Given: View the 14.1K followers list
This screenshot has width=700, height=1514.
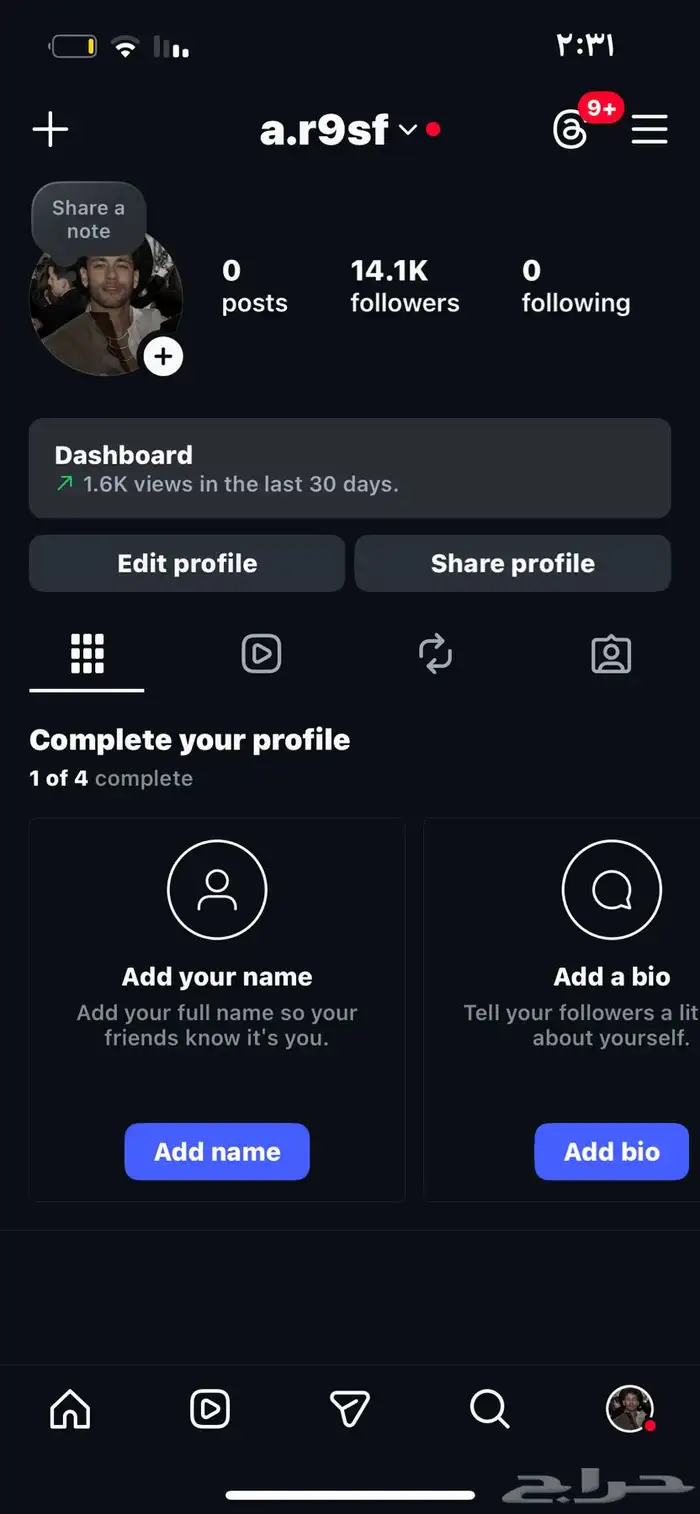Looking at the screenshot, I should point(404,286).
